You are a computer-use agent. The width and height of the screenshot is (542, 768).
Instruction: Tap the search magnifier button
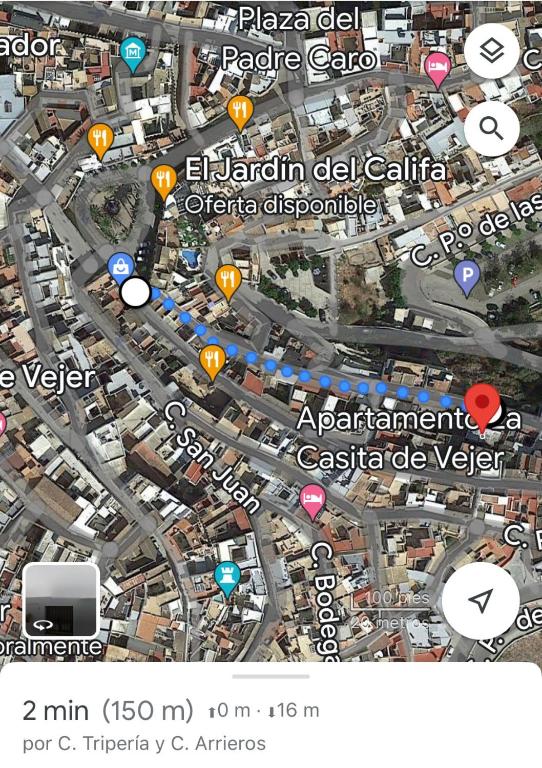coord(492,129)
